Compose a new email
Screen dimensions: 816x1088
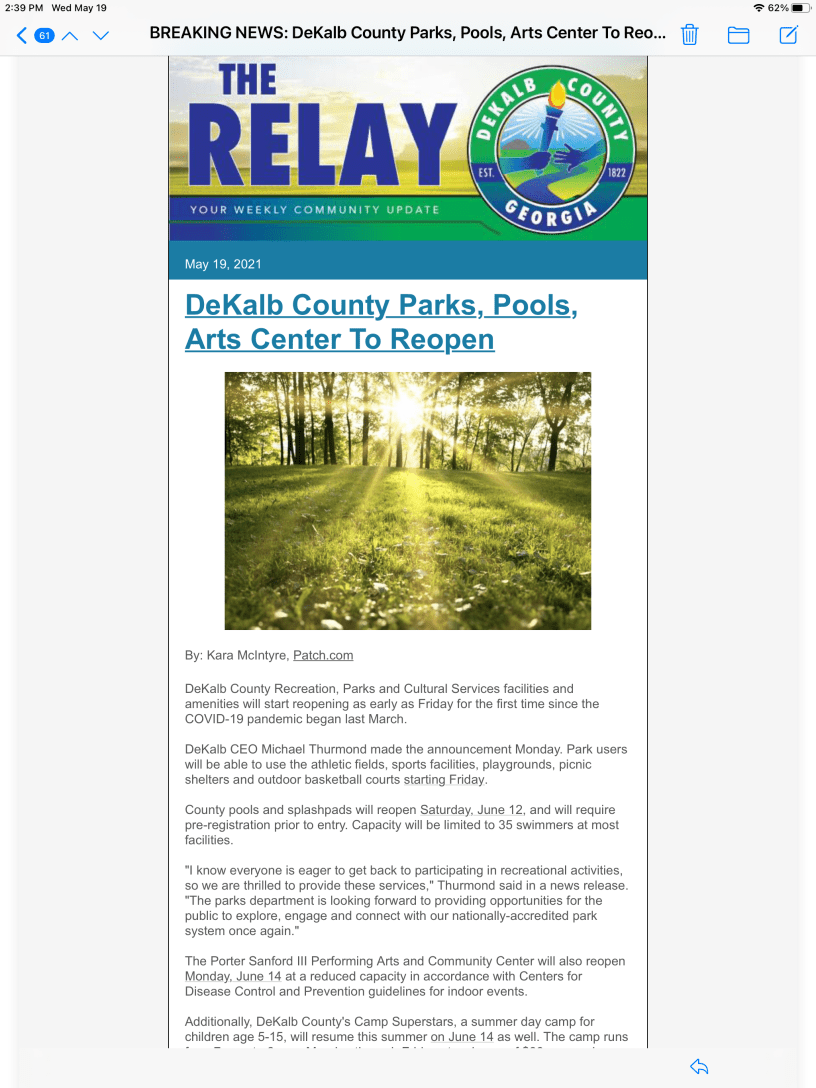pyautogui.click(x=788, y=35)
